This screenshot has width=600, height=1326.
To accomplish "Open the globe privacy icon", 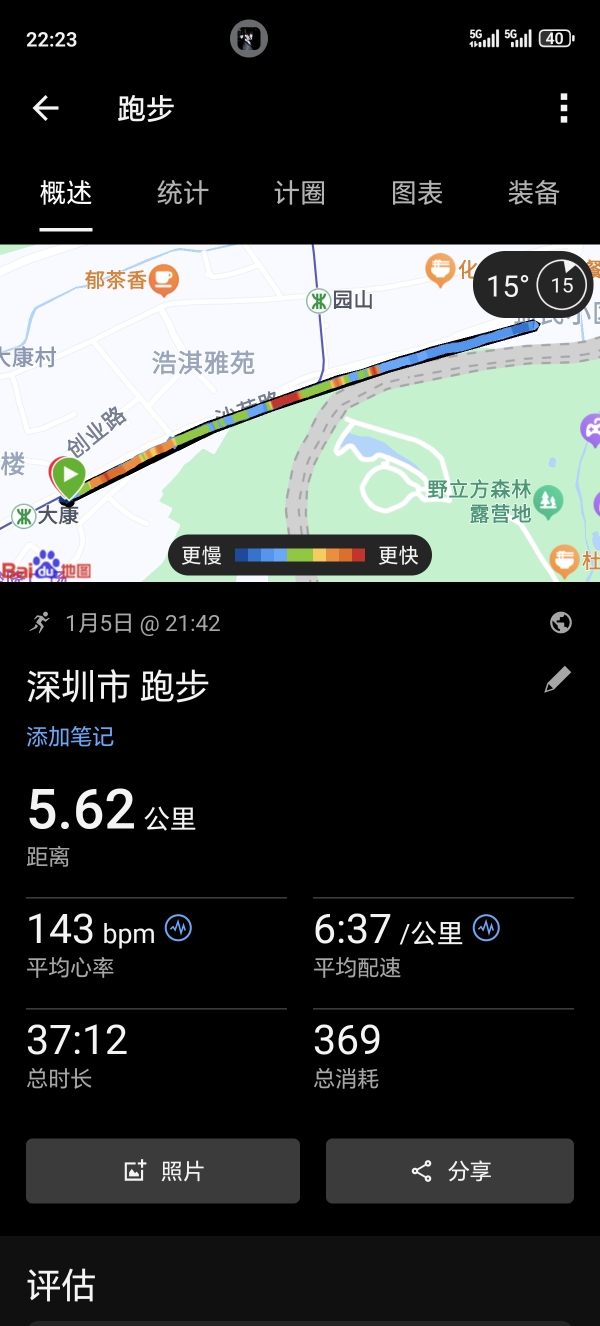I will pos(561,623).
